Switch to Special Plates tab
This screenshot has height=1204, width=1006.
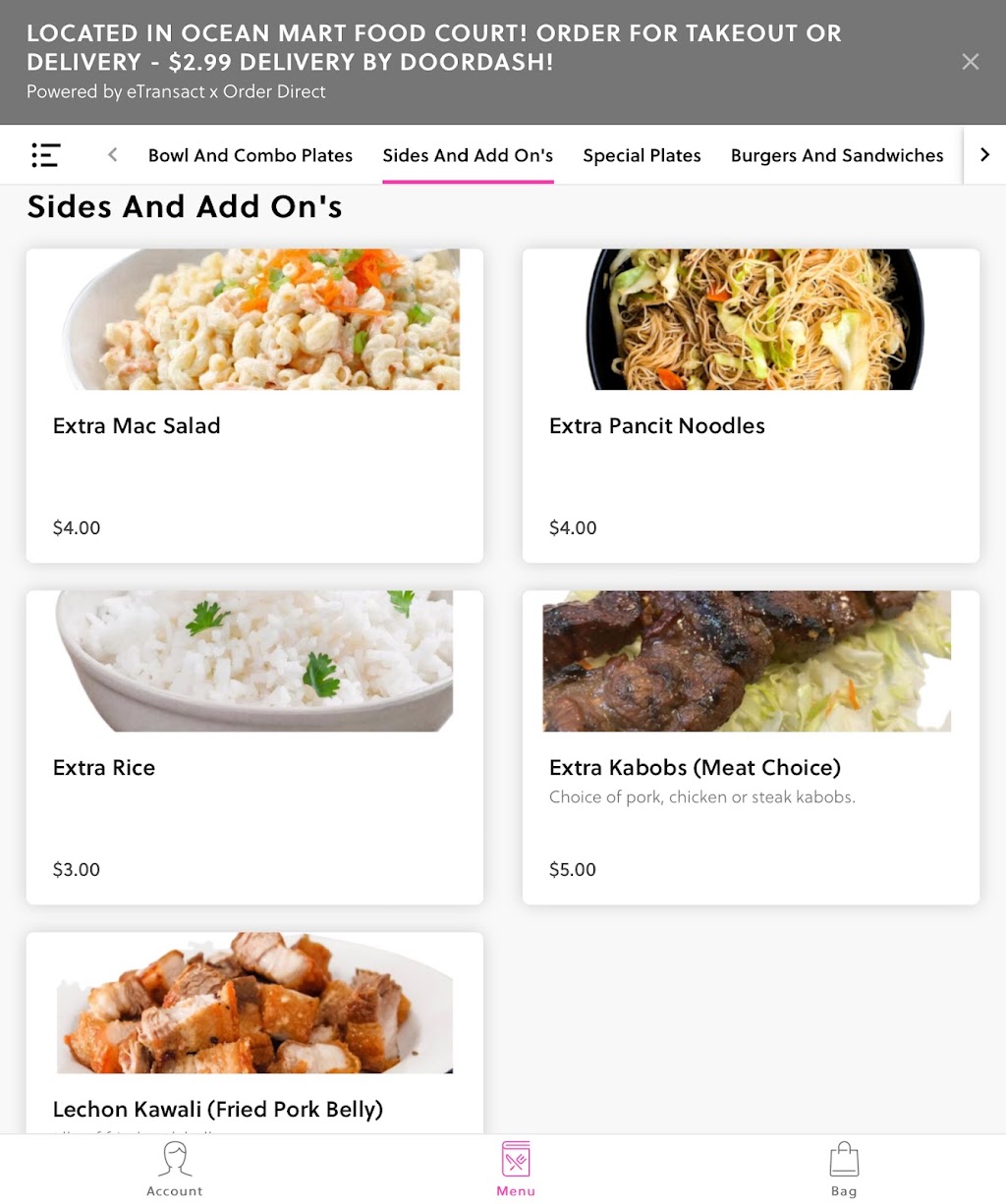tap(642, 155)
